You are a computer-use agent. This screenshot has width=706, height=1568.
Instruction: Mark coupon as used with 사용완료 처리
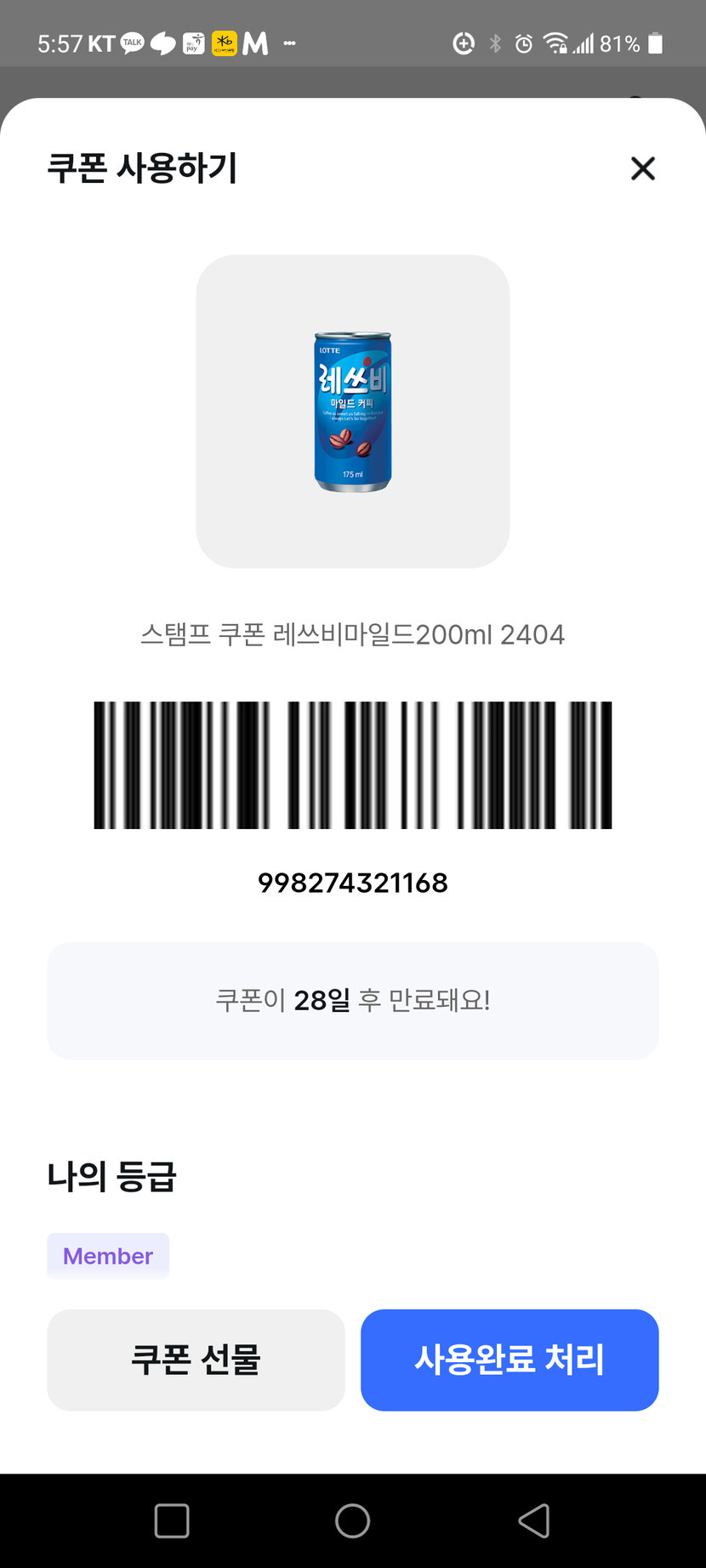pos(510,1360)
